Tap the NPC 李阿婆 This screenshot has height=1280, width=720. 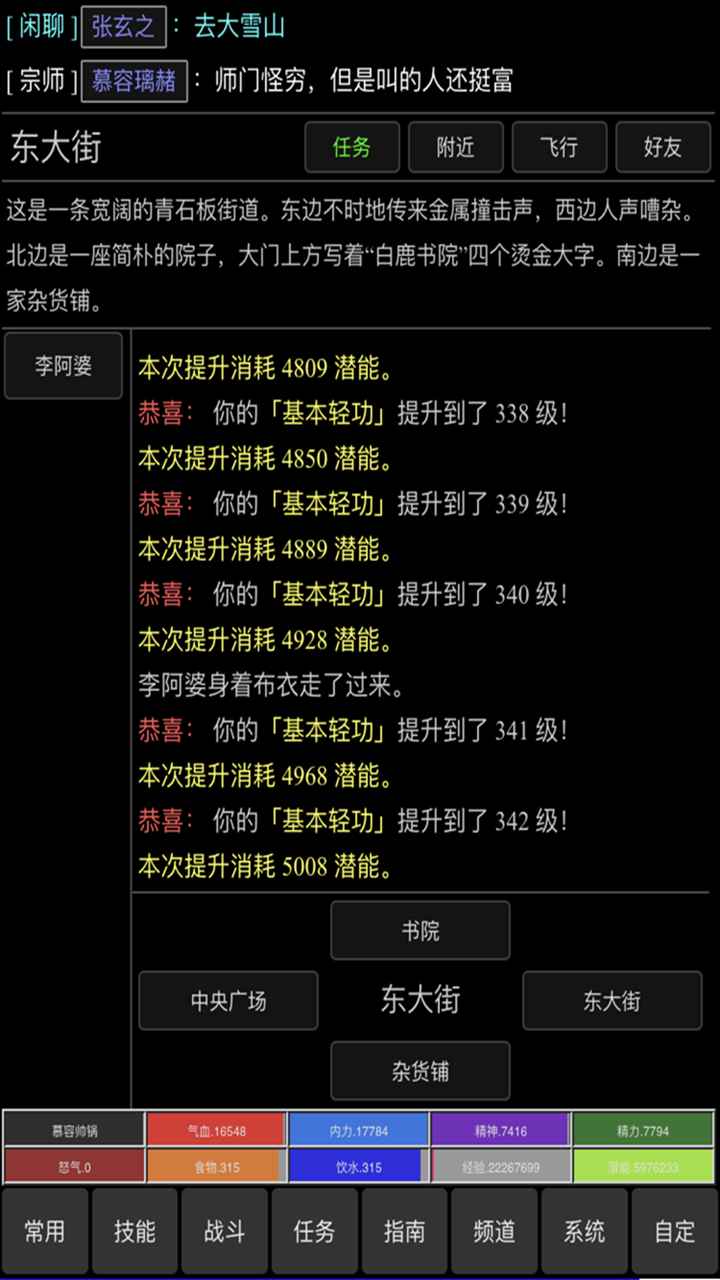(64, 366)
